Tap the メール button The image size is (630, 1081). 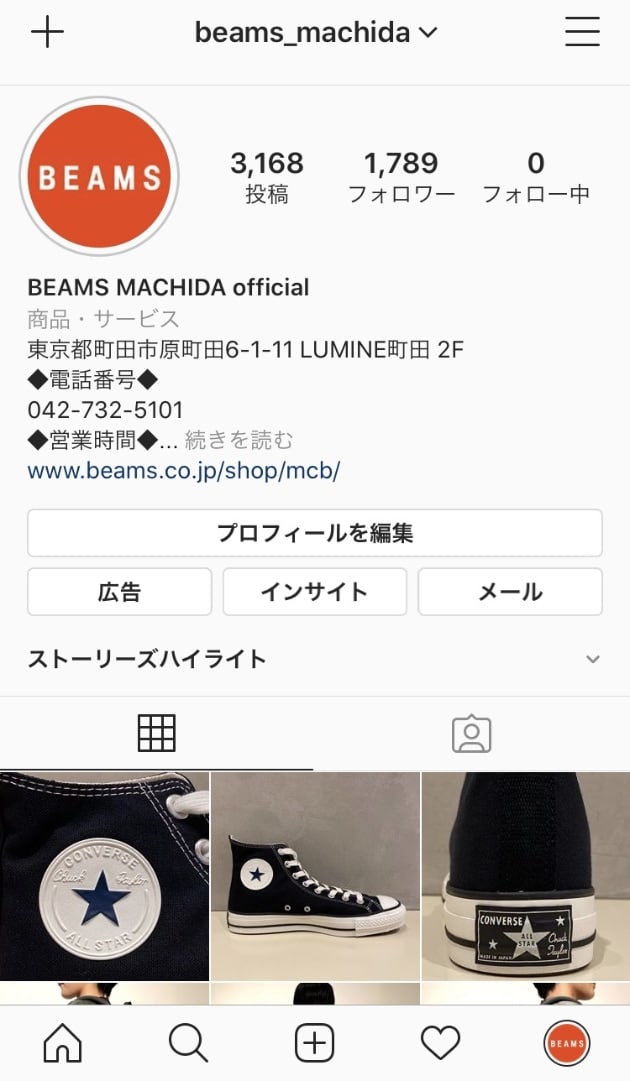click(510, 592)
